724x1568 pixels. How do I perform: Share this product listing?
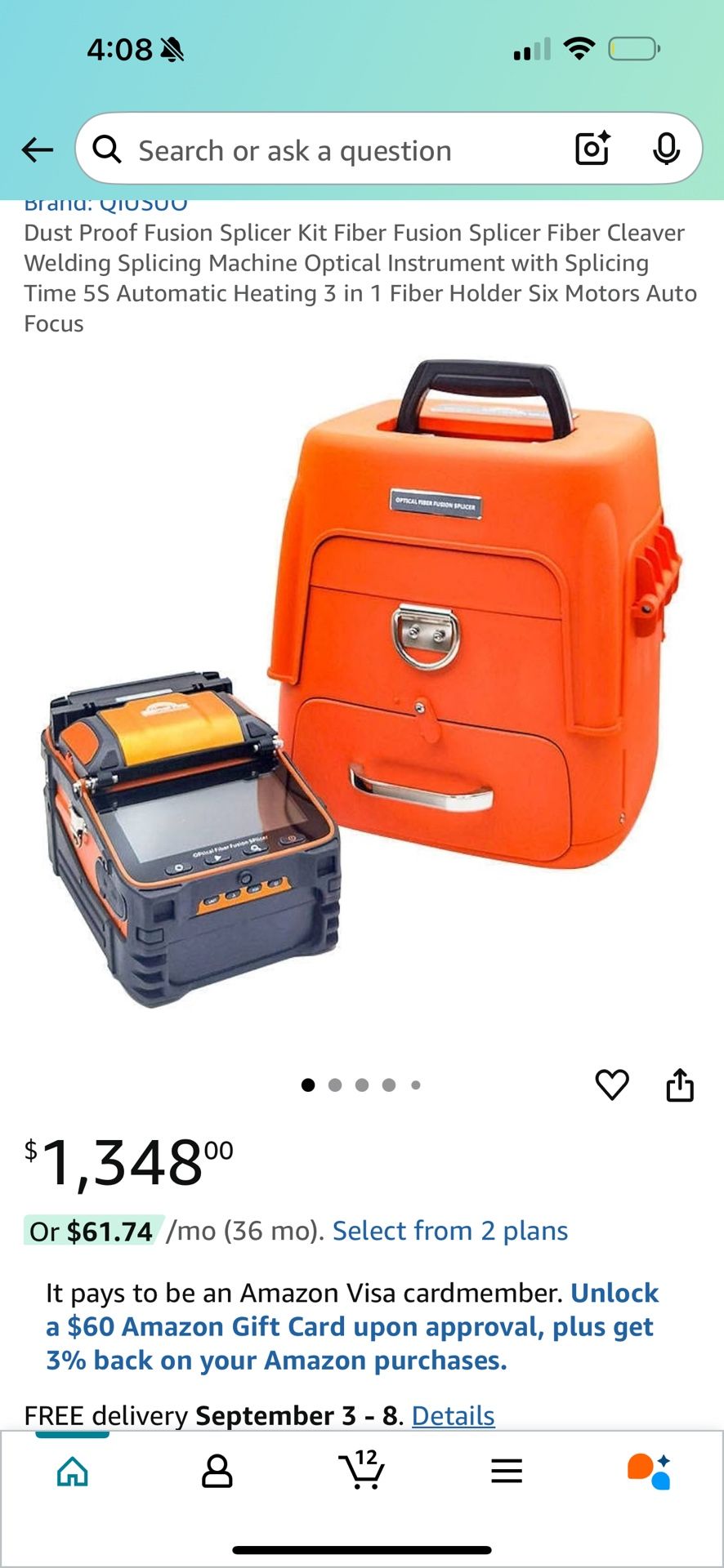(x=679, y=1085)
